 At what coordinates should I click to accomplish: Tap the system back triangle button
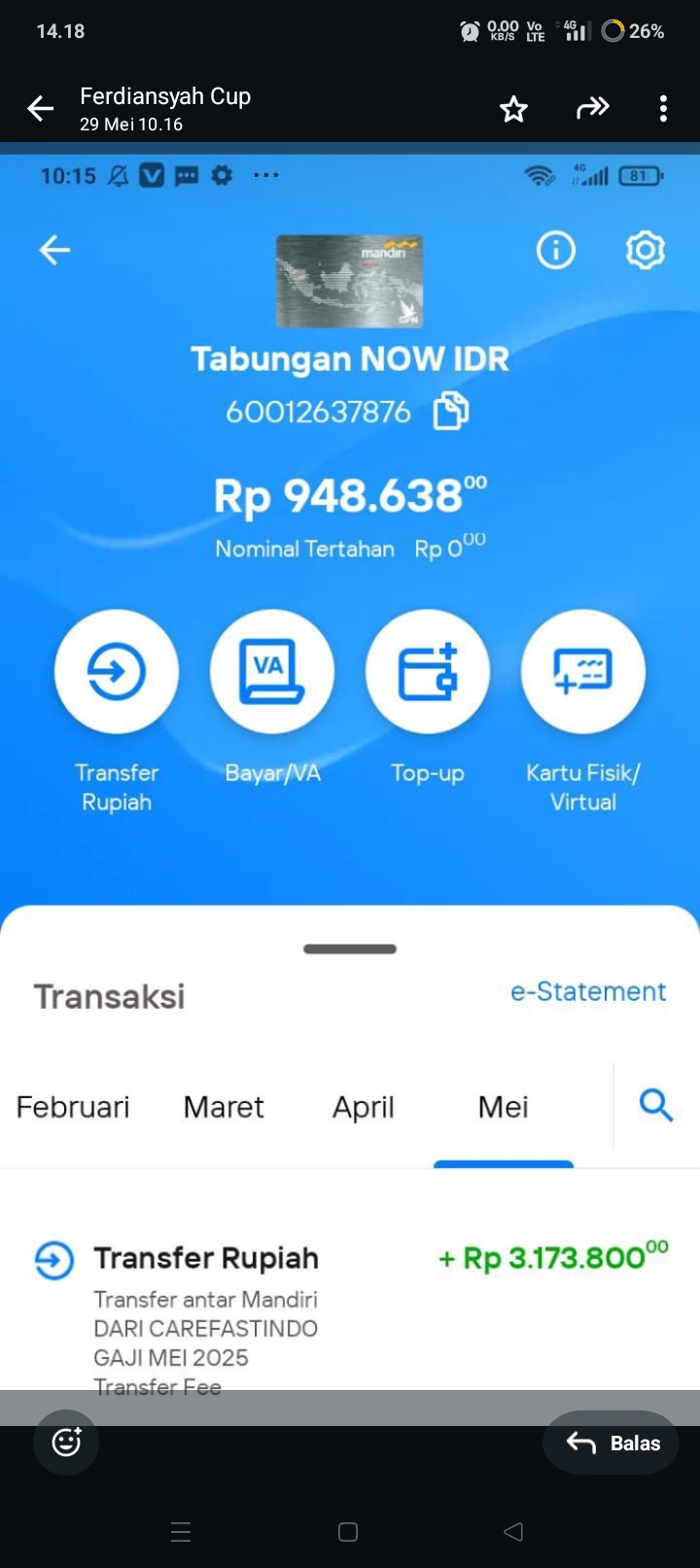pyautogui.click(x=513, y=1532)
